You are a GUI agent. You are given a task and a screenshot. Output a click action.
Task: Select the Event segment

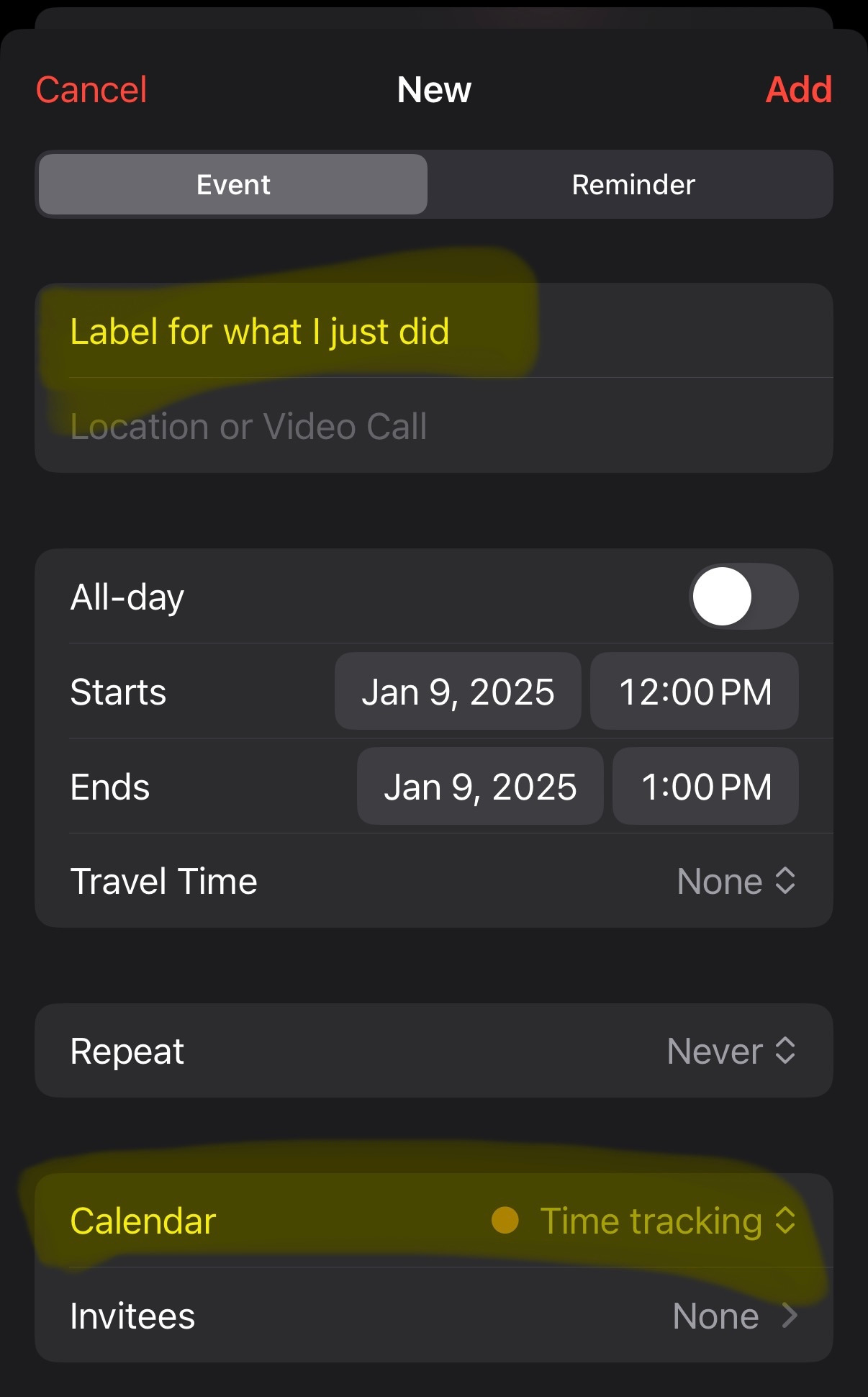(233, 185)
